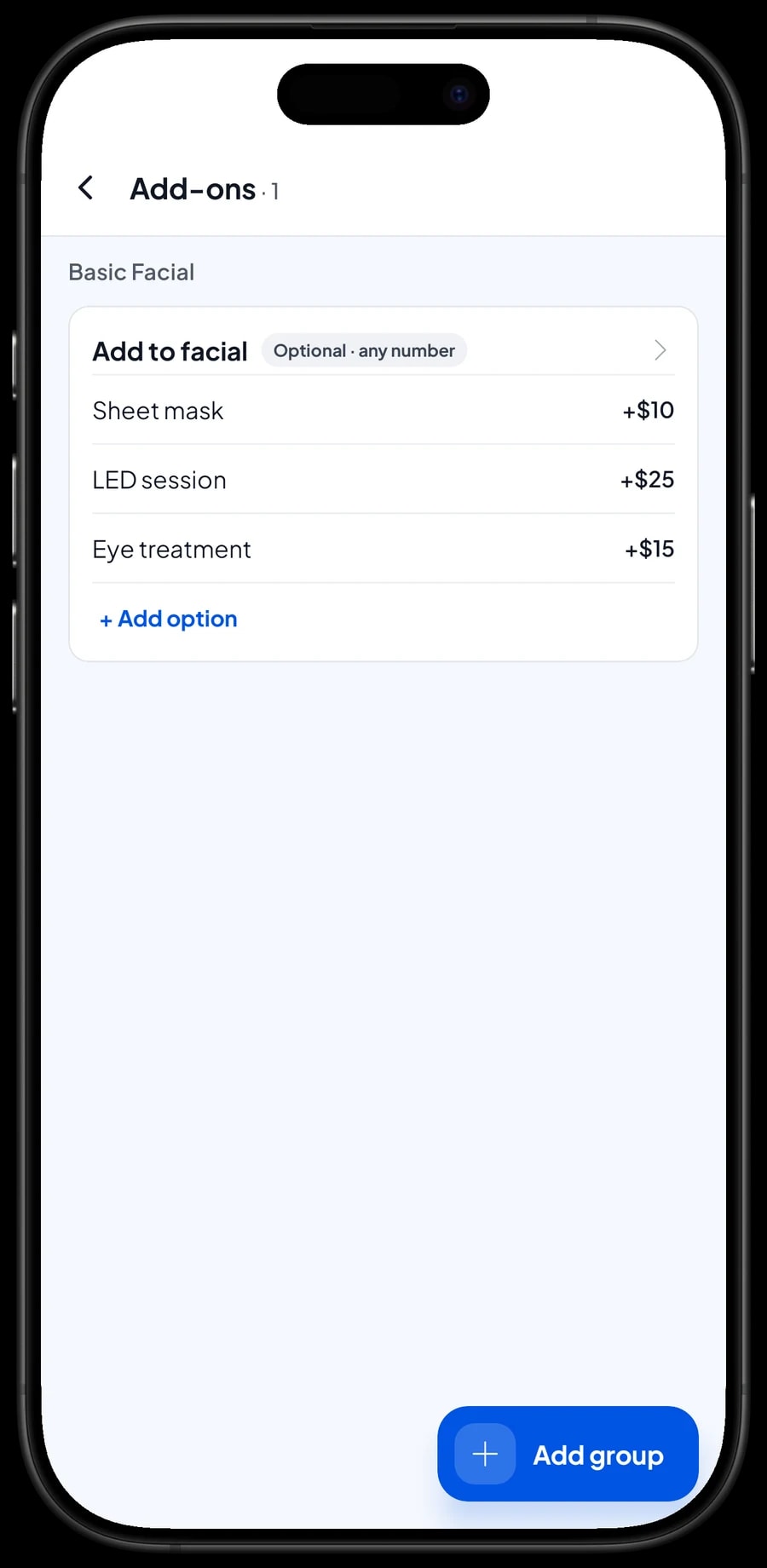
Task: Open the Add to facial group
Action: tap(383, 350)
